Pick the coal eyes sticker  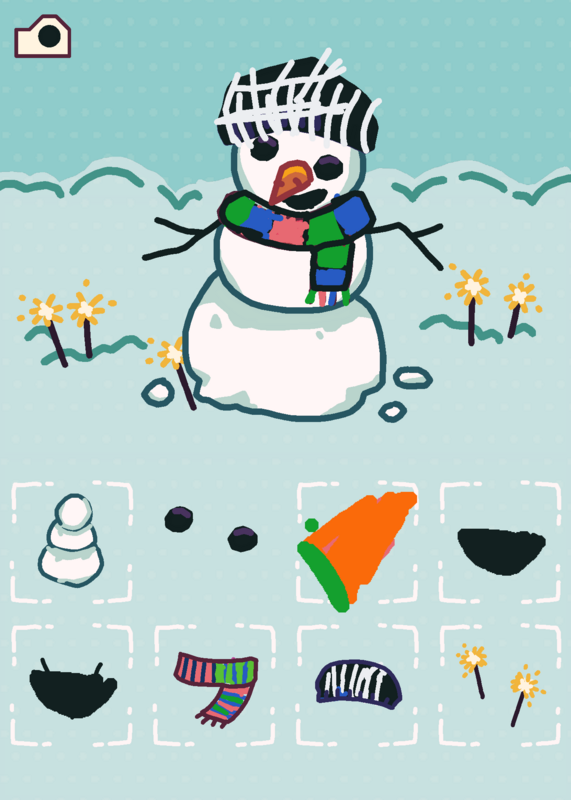pos(211,529)
